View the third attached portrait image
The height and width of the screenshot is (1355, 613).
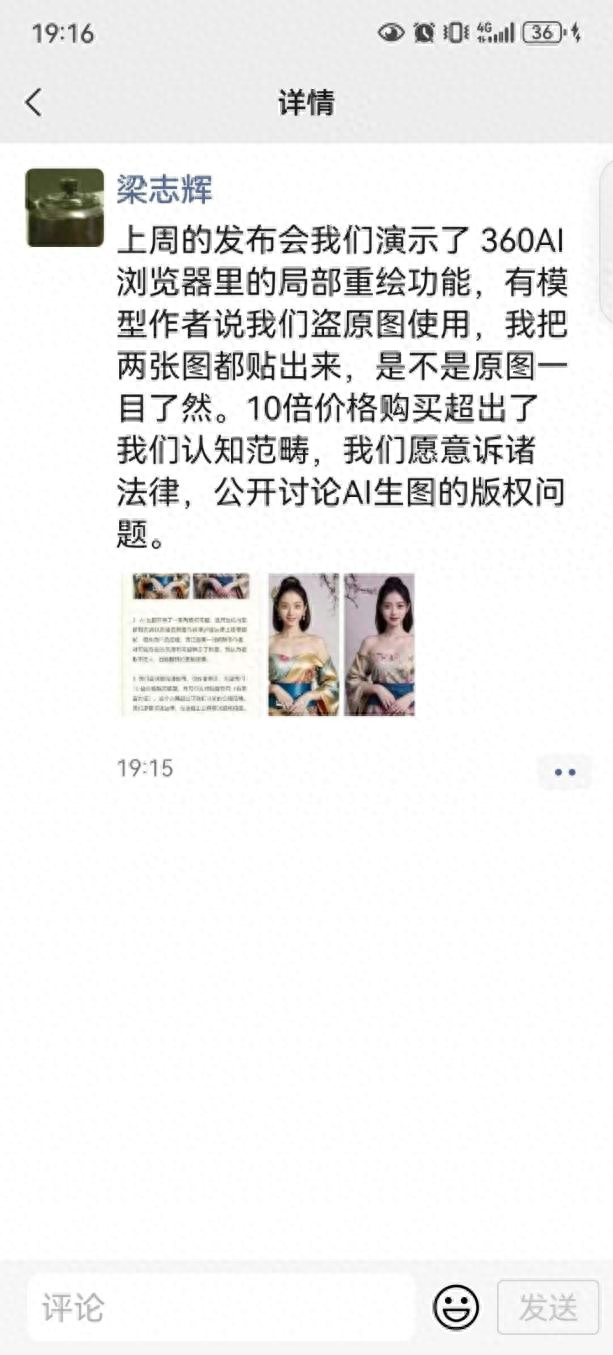(x=379, y=644)
